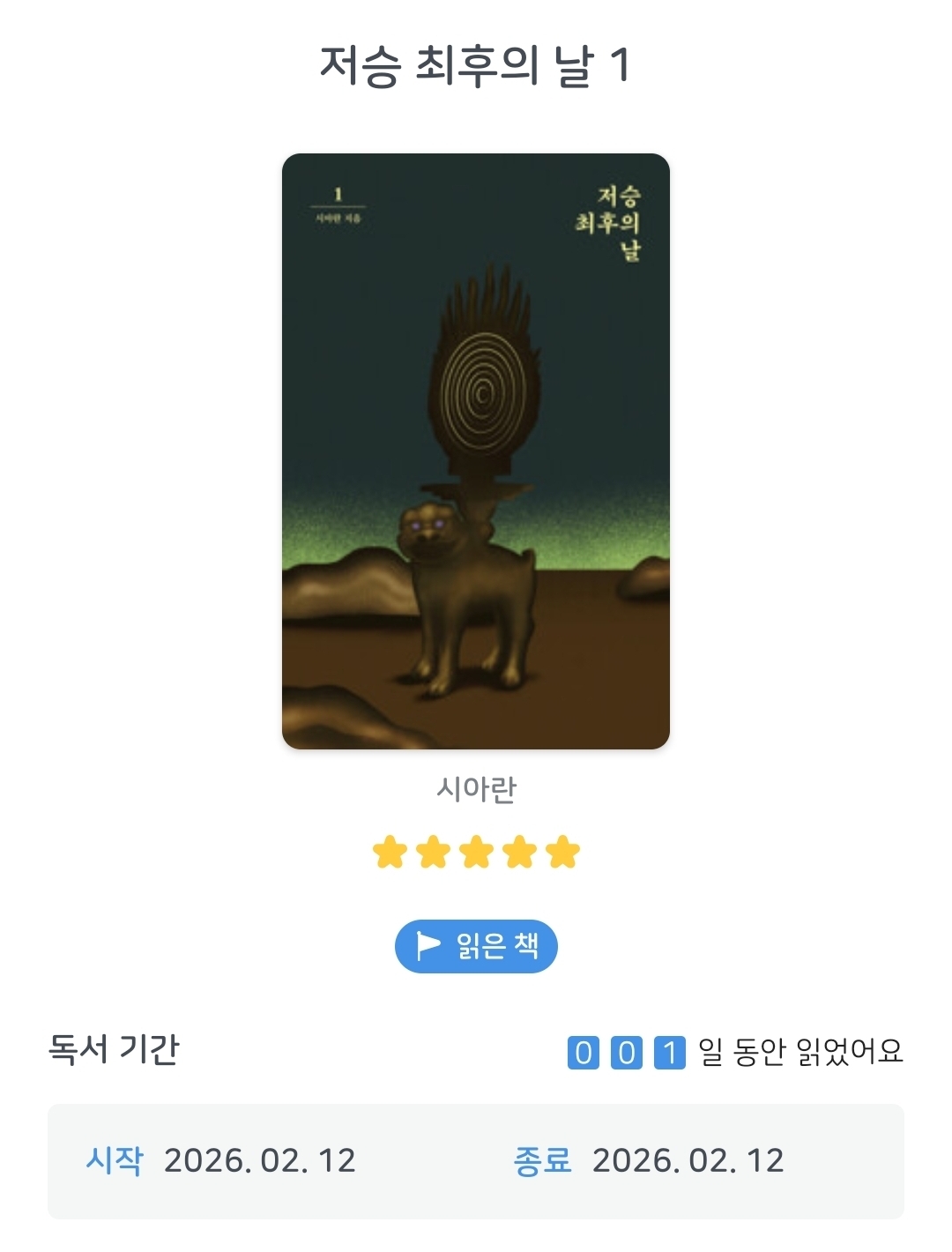Screen dimensions: 952x1252
Task: Change the 종료 date 2026. 02. 12
Action: [688, 1160]
